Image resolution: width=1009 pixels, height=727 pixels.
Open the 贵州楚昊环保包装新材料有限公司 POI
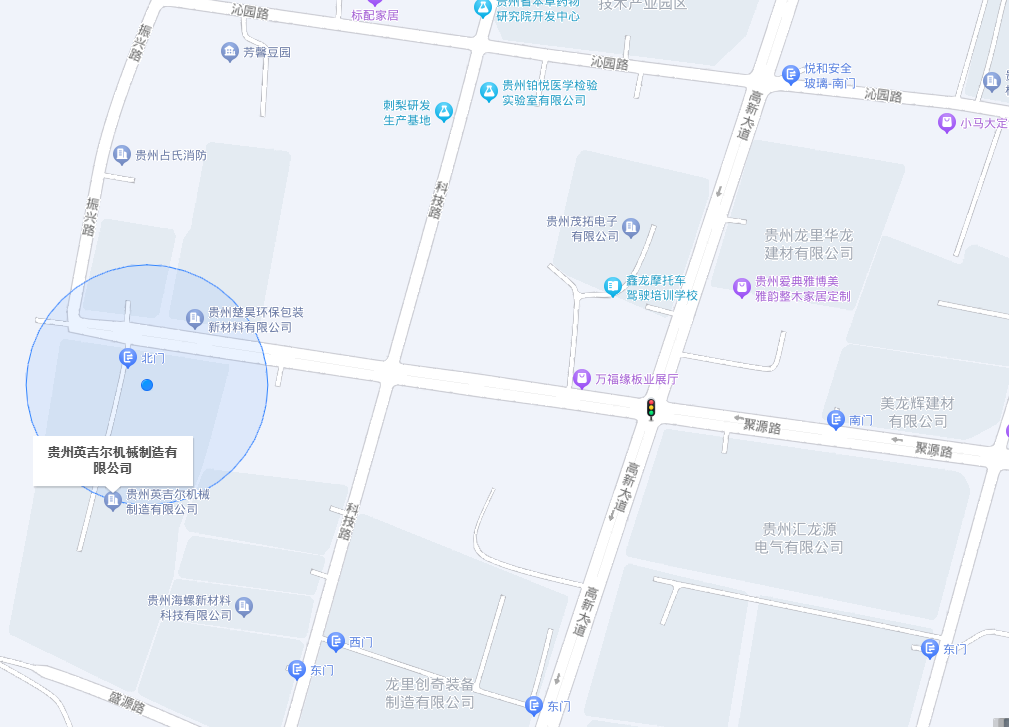point(195,318)
